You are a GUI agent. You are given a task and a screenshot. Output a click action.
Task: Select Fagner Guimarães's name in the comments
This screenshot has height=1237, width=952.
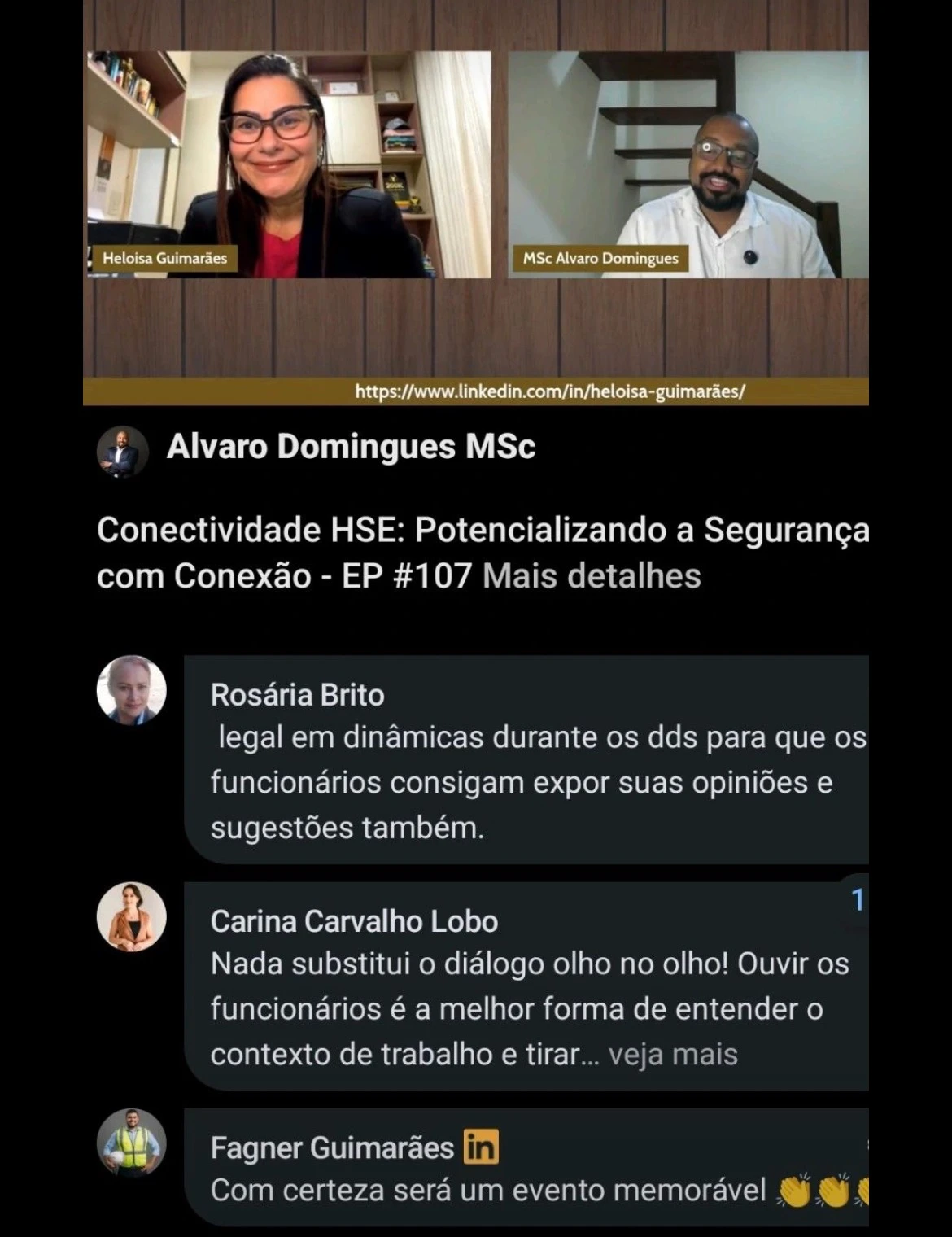tap(332, 1147)
